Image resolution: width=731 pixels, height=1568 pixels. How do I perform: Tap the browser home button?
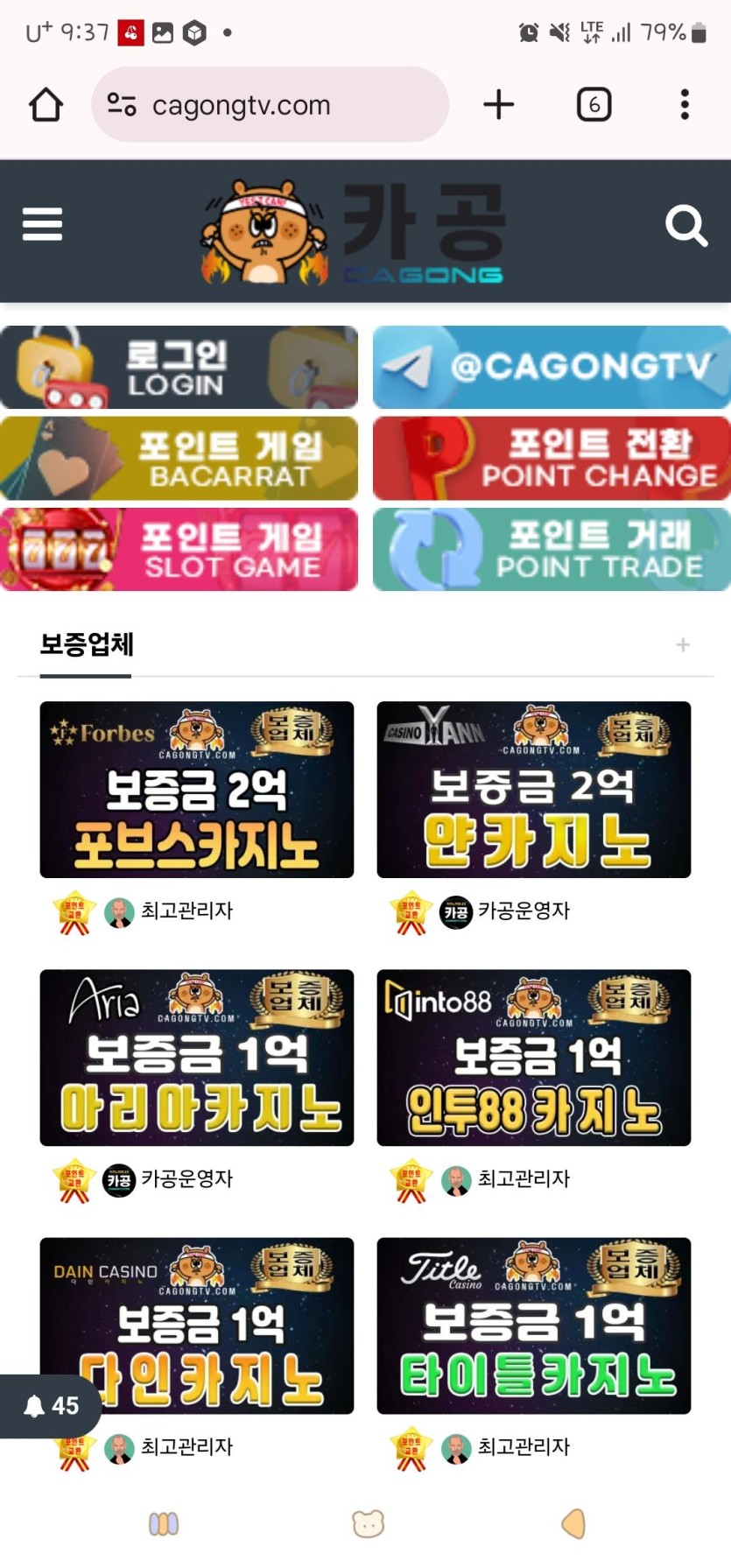(x=46, y=105)
